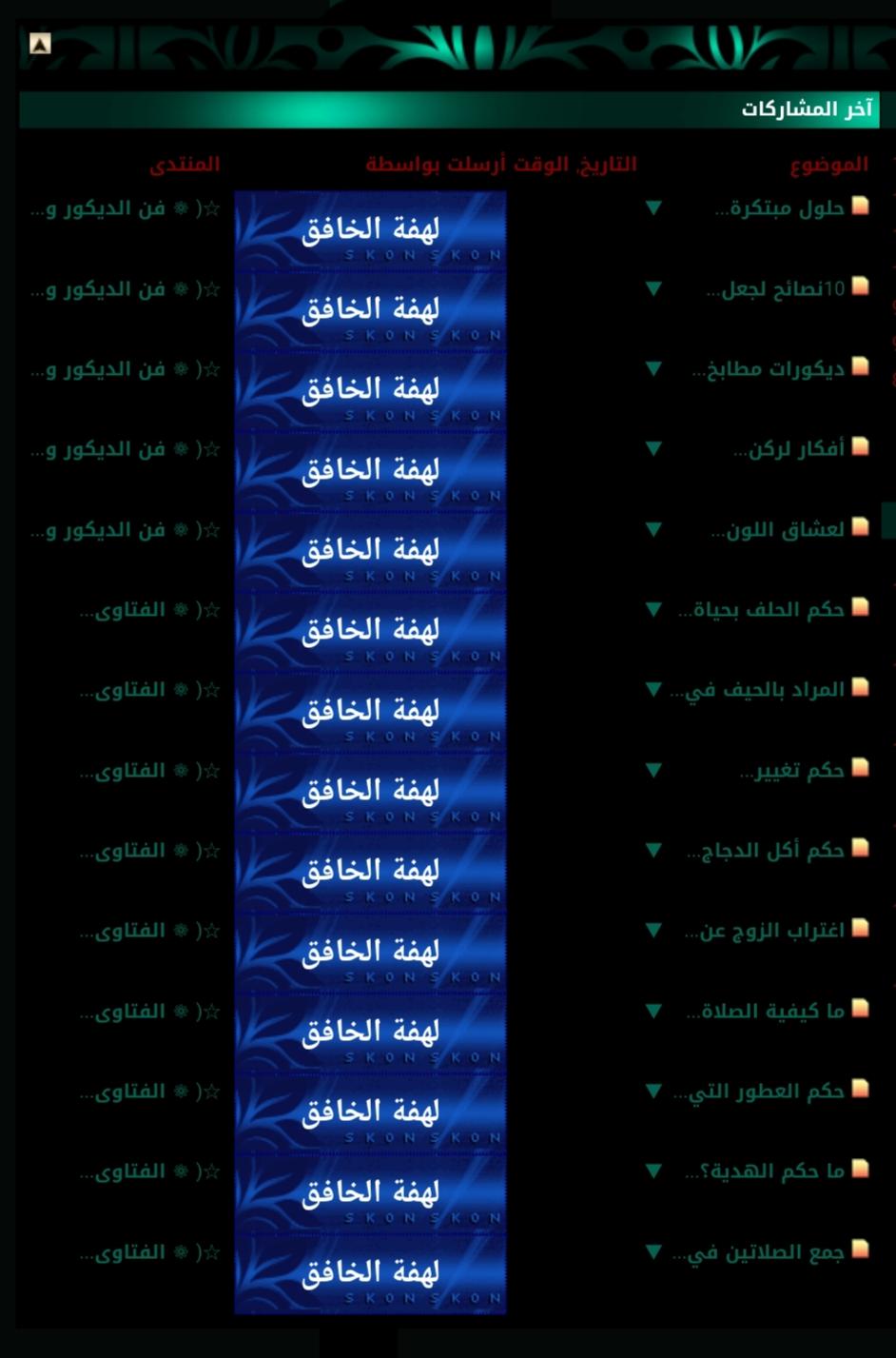Open the topic حكم العطور التي
The width and height of the screenshot is (896, 1358).
(x=759, y=1091)
